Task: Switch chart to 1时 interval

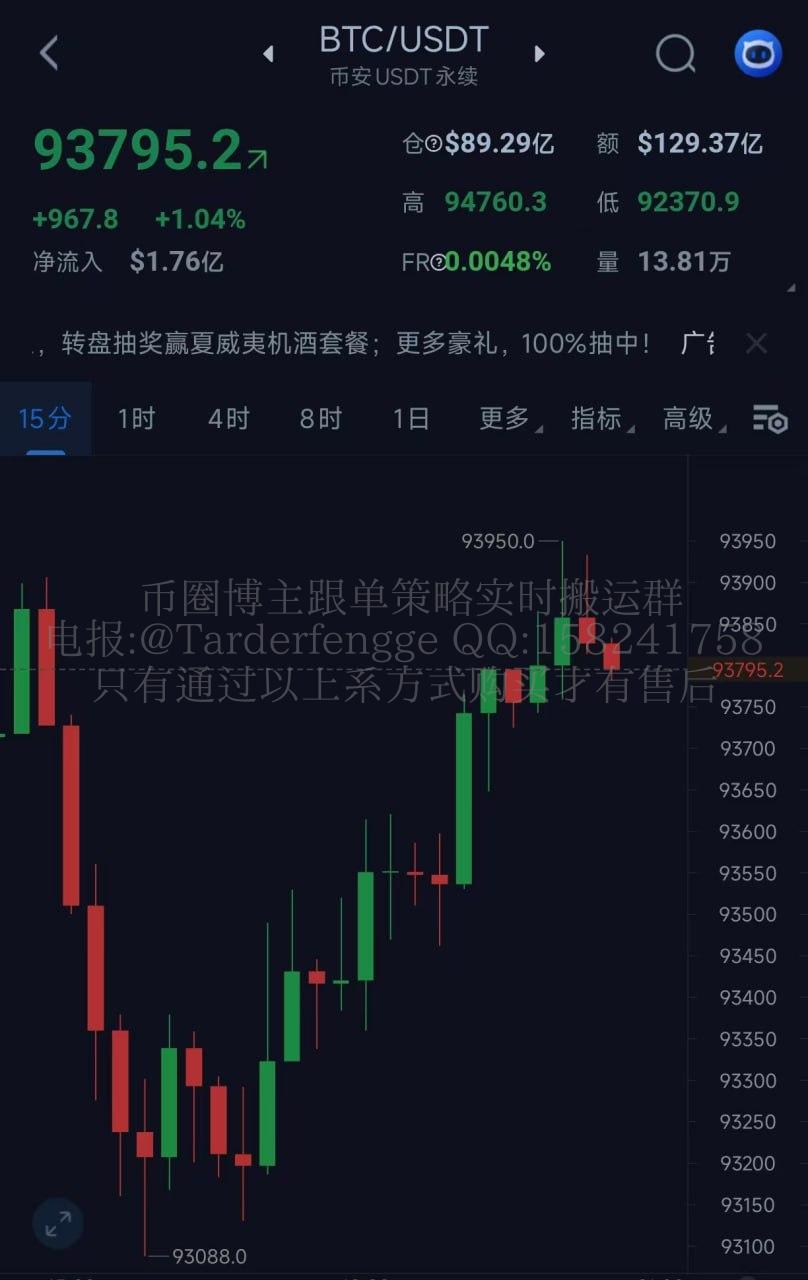Action: [136, 418]
